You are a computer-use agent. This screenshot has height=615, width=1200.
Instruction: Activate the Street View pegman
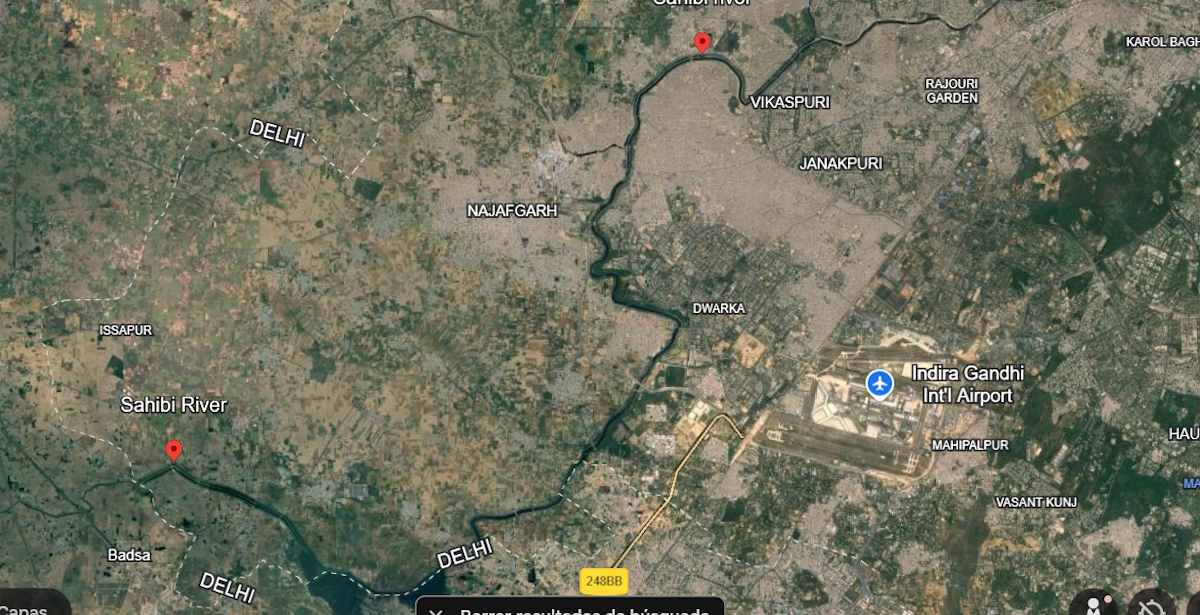click(x=1097, y=604)
